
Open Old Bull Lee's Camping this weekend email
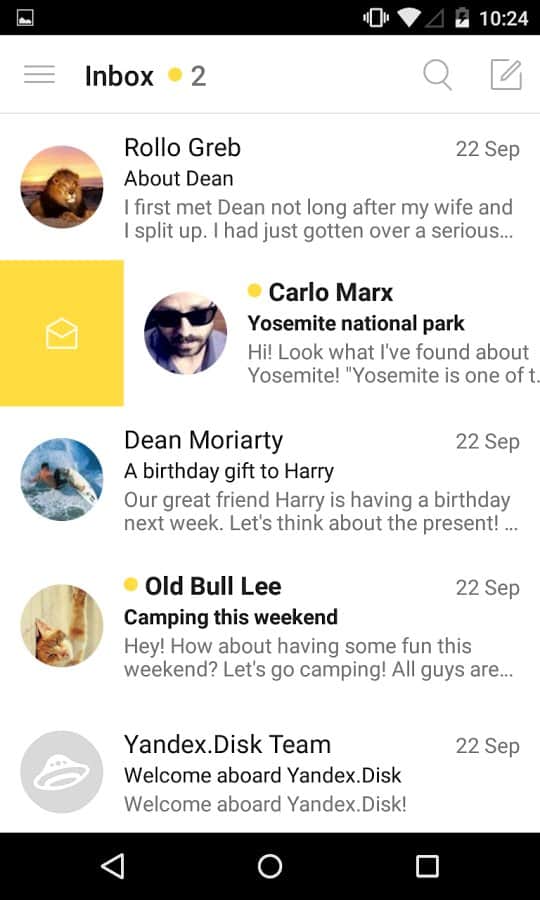point(270,626)
